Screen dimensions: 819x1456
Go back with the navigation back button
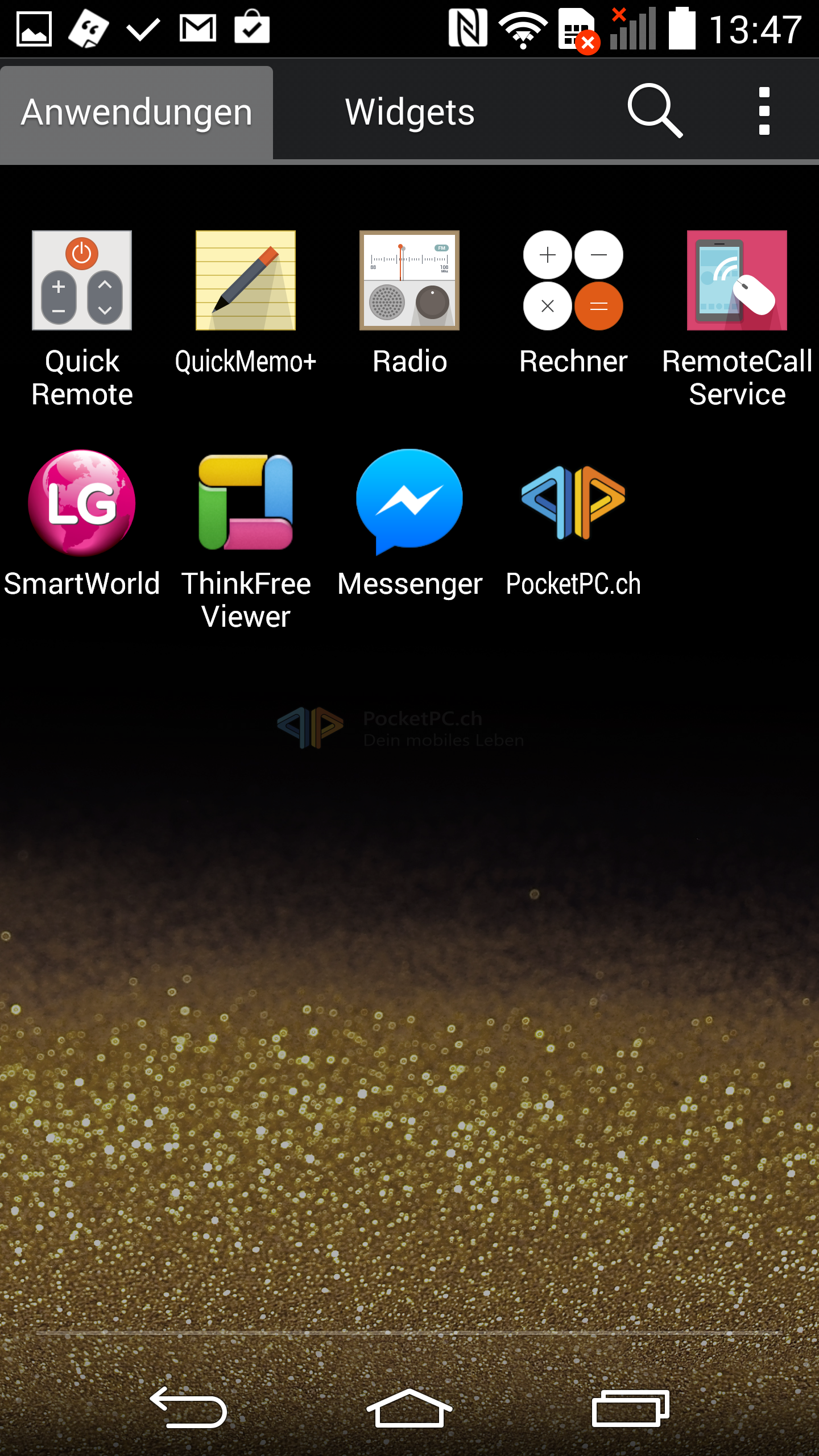[x=188, y=1407]
